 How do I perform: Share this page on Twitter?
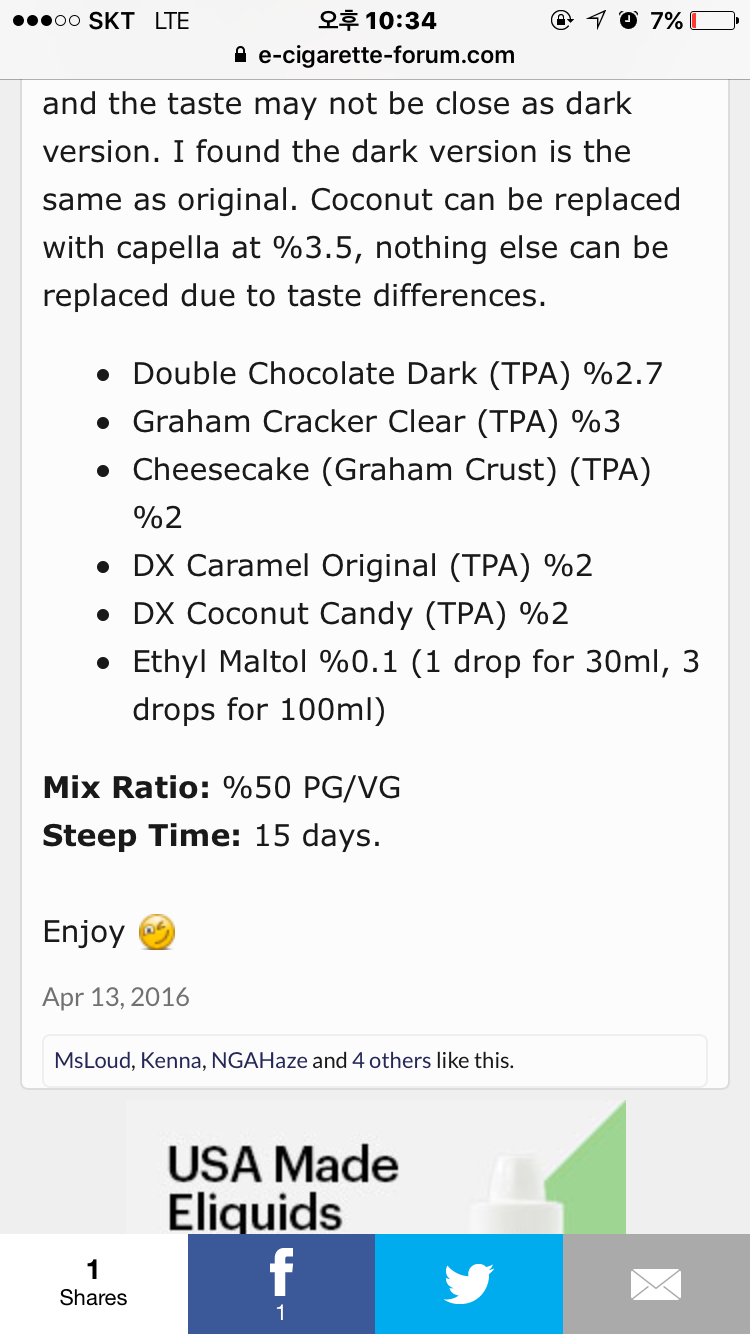(x=469, y=1284)
